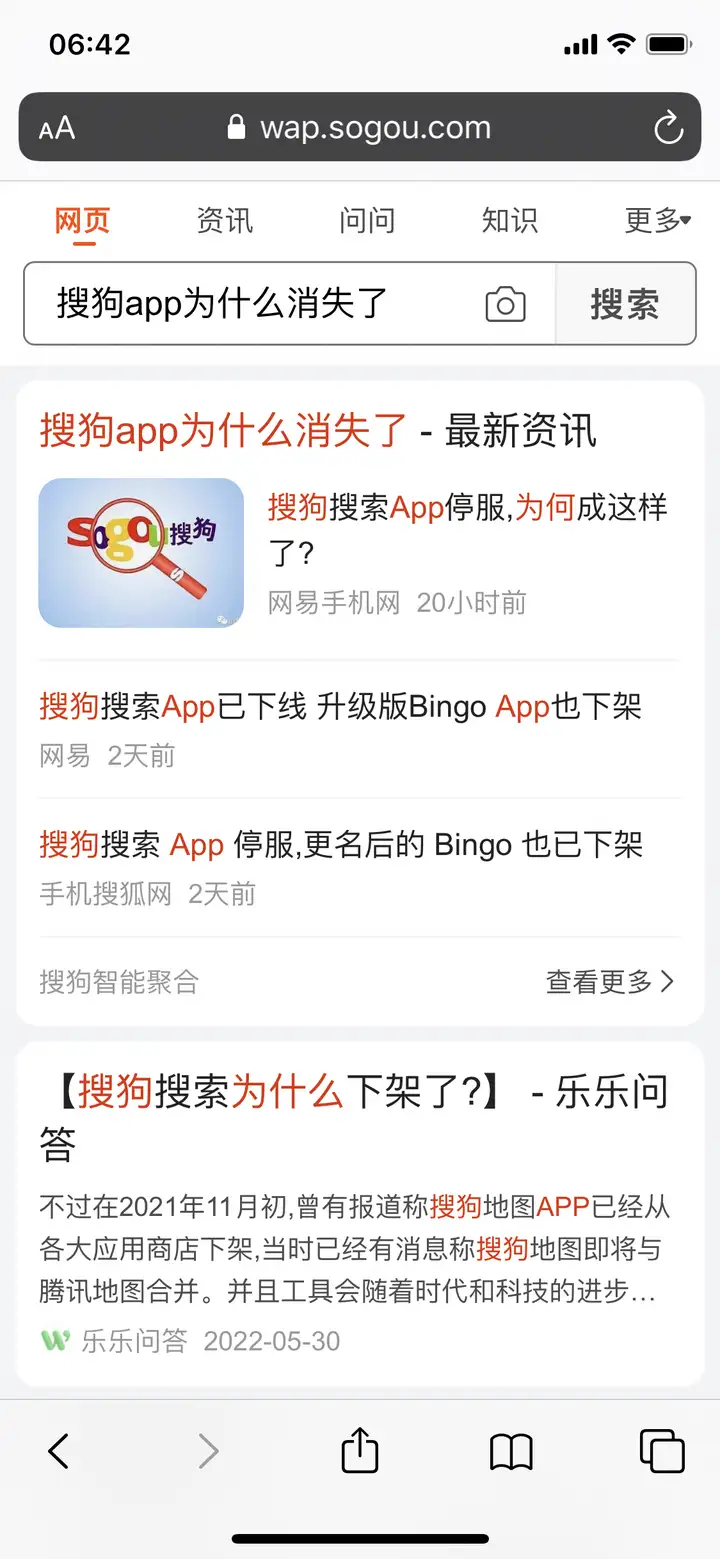This screenshot has height=1559, width=720.
Task: Open the Sogou magnifier thumbnail image
Action: (x=141, y=553)
